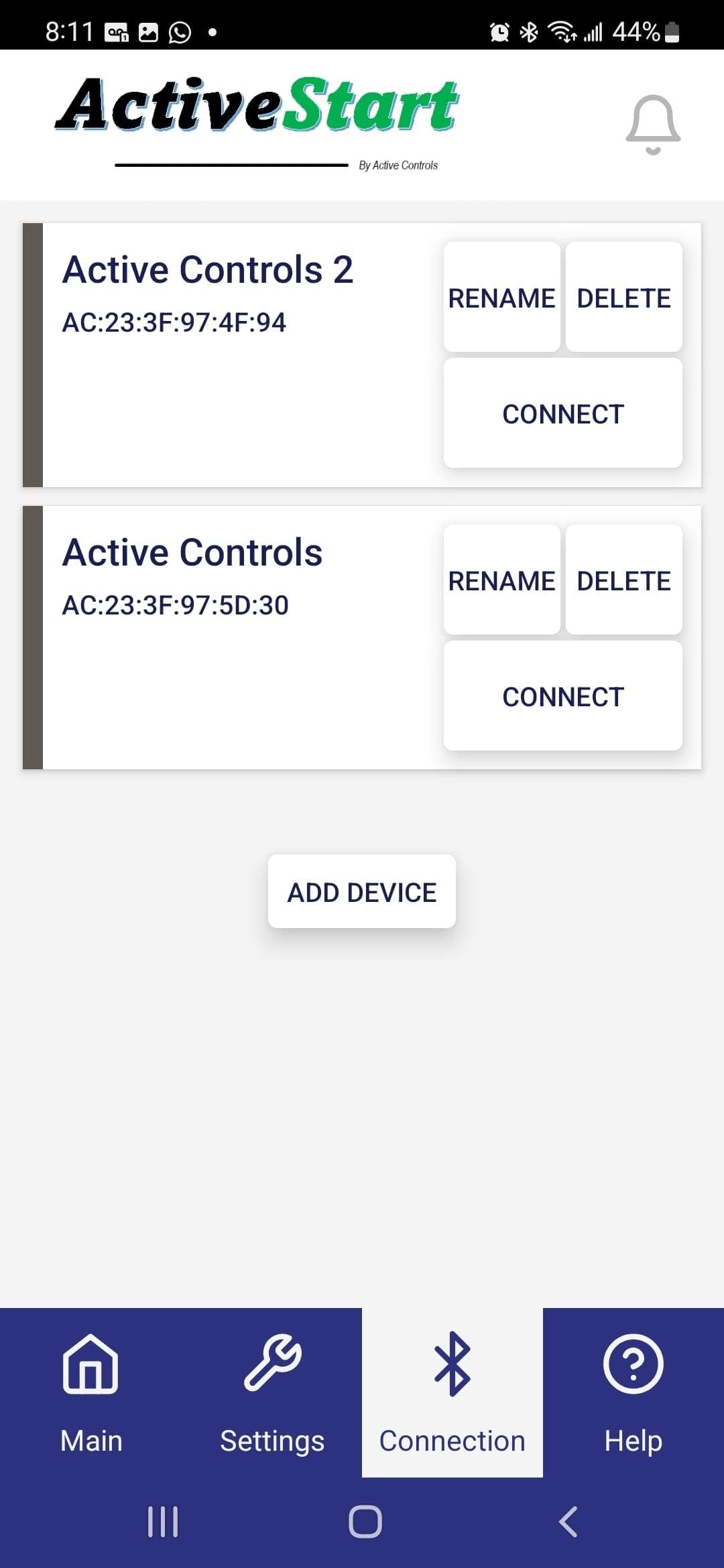The height and width of the screenshot is (1568, 724).
Task: Tap the ADD DEVICE button
Action: pos(362,892)
